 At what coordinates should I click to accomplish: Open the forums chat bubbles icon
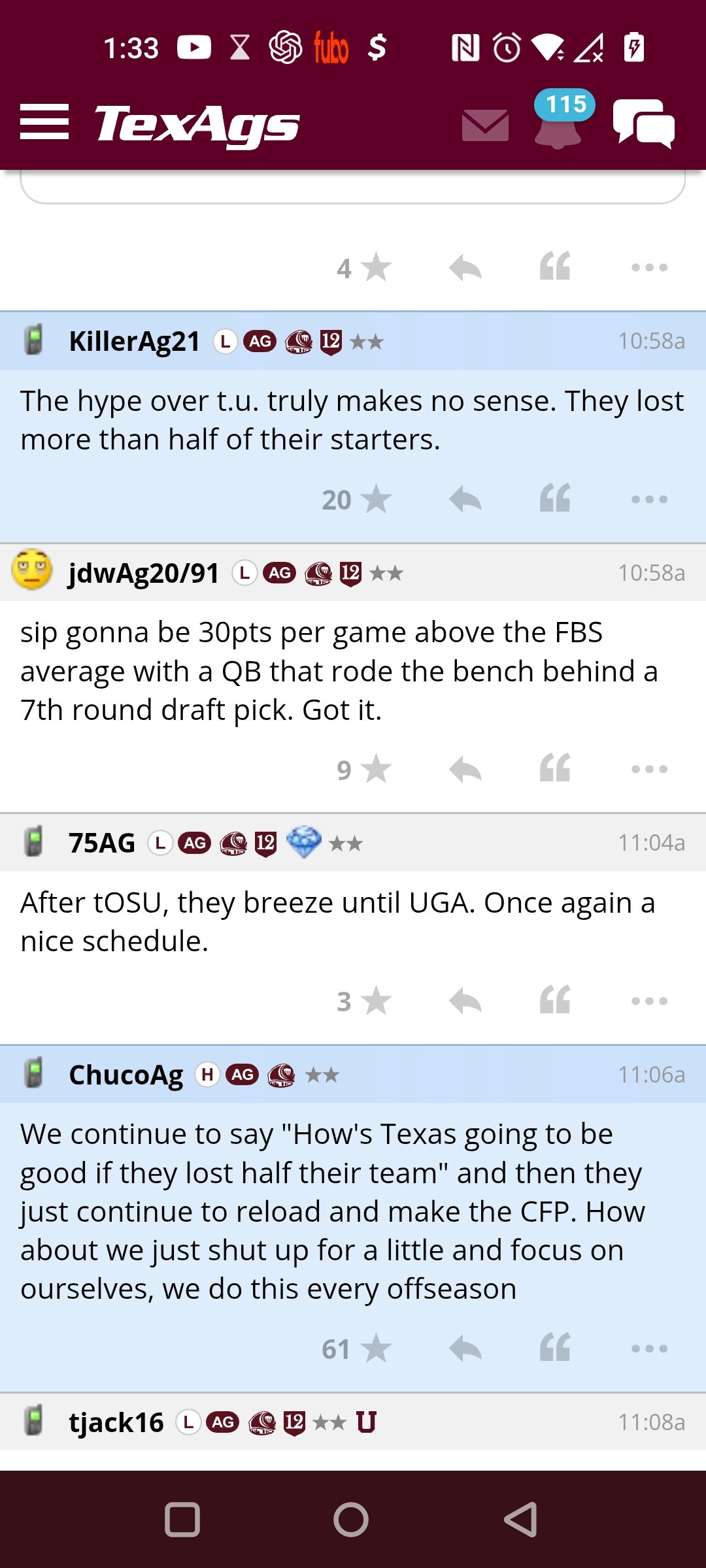click(x=644, y=123)
